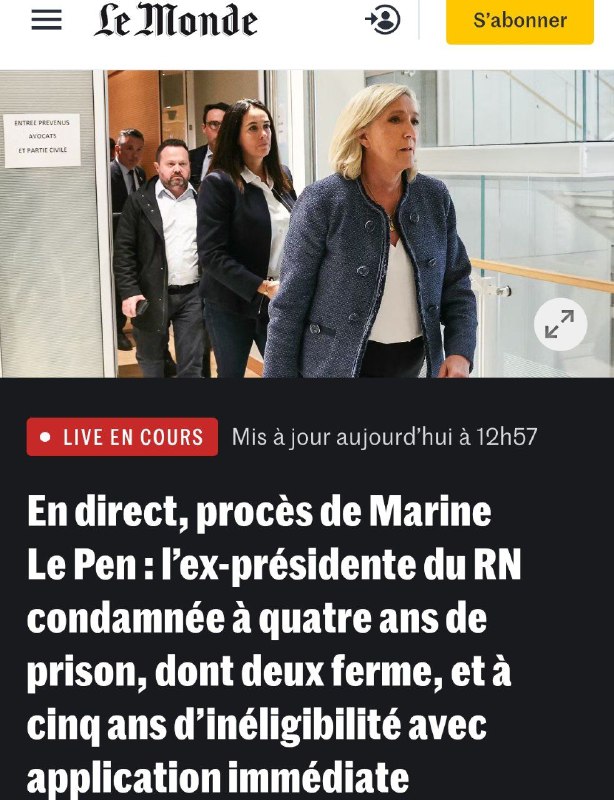Expand the article photo to fullscreen
The width and height of the screenshot is (614, 800).
pos(560,324)
